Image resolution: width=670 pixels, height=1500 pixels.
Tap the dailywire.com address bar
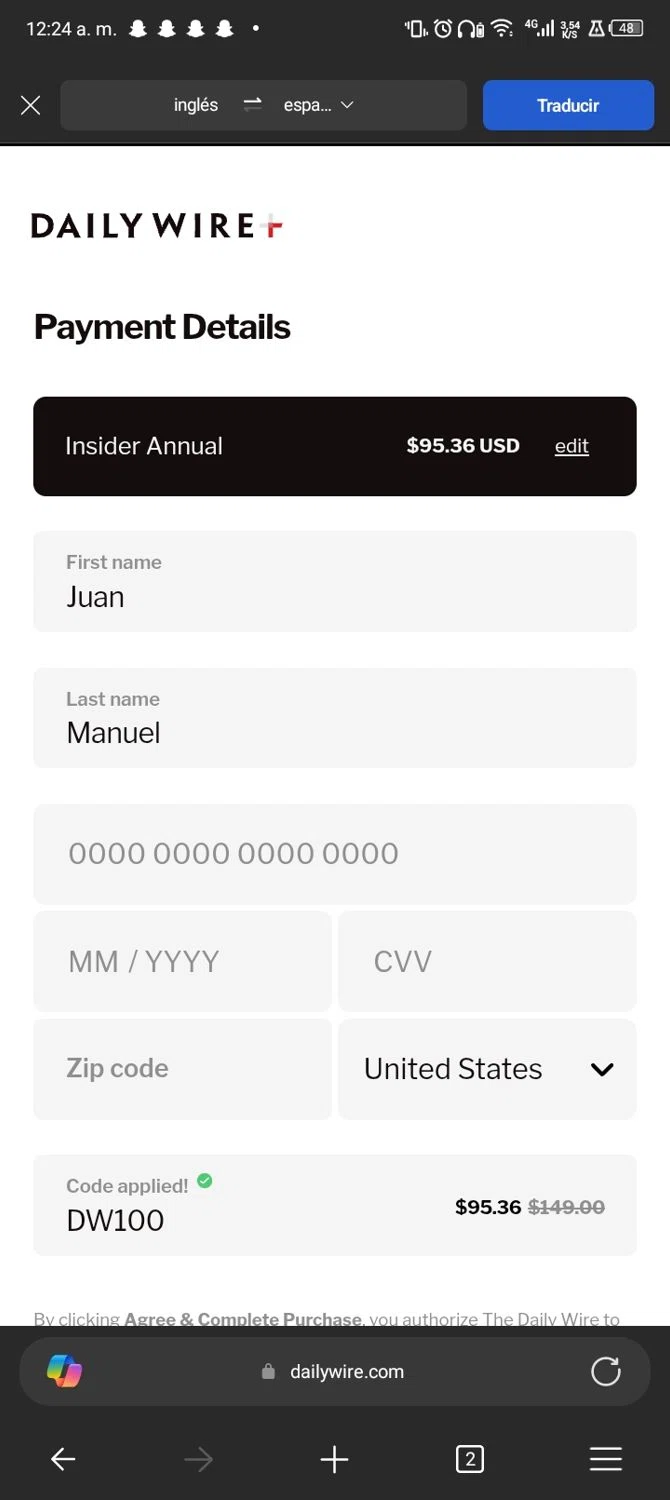pos(334,1372)
